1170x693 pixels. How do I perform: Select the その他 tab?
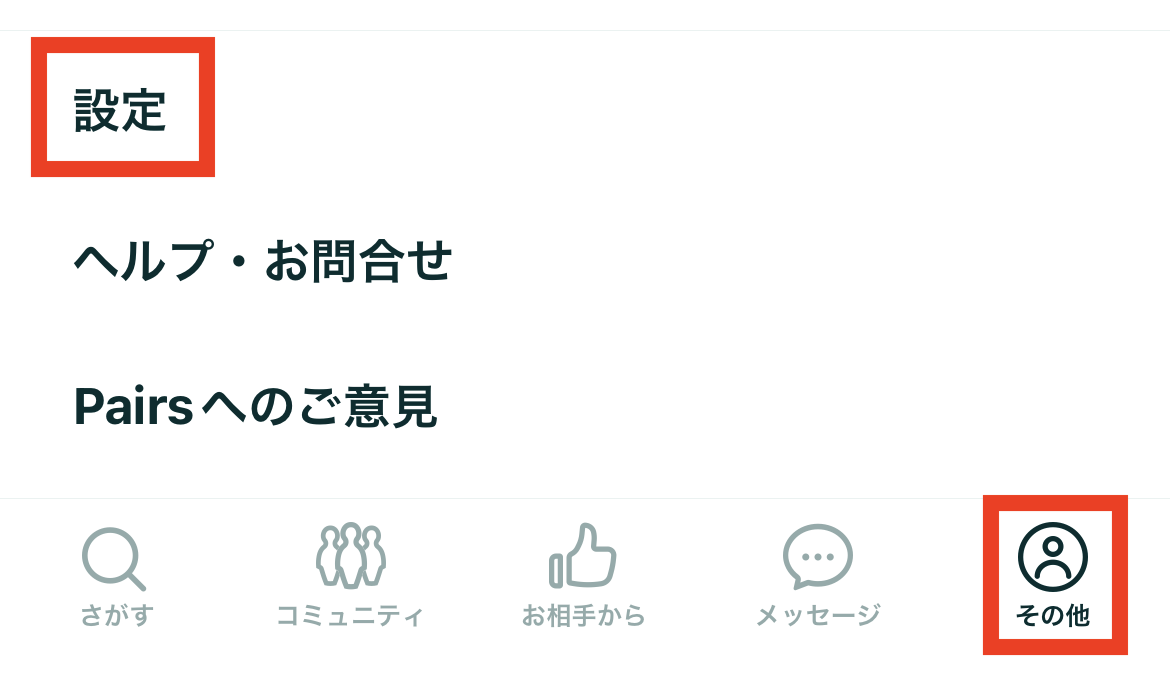click(x=1053, y=577)
